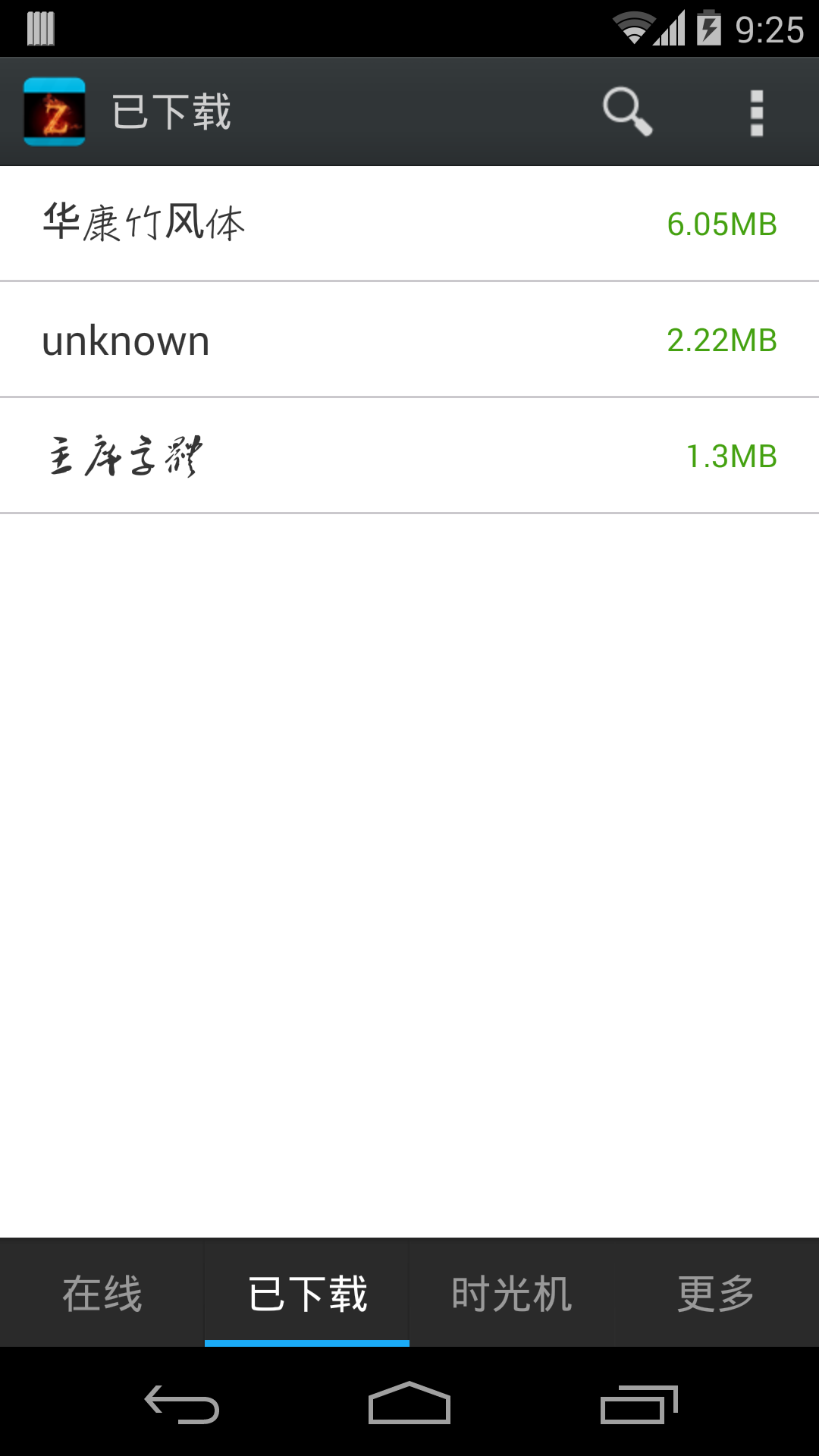Switch to the 在线 tab
This screenshot has height=1456, width=819.
pyautogui.click(x=102, y=1293)
